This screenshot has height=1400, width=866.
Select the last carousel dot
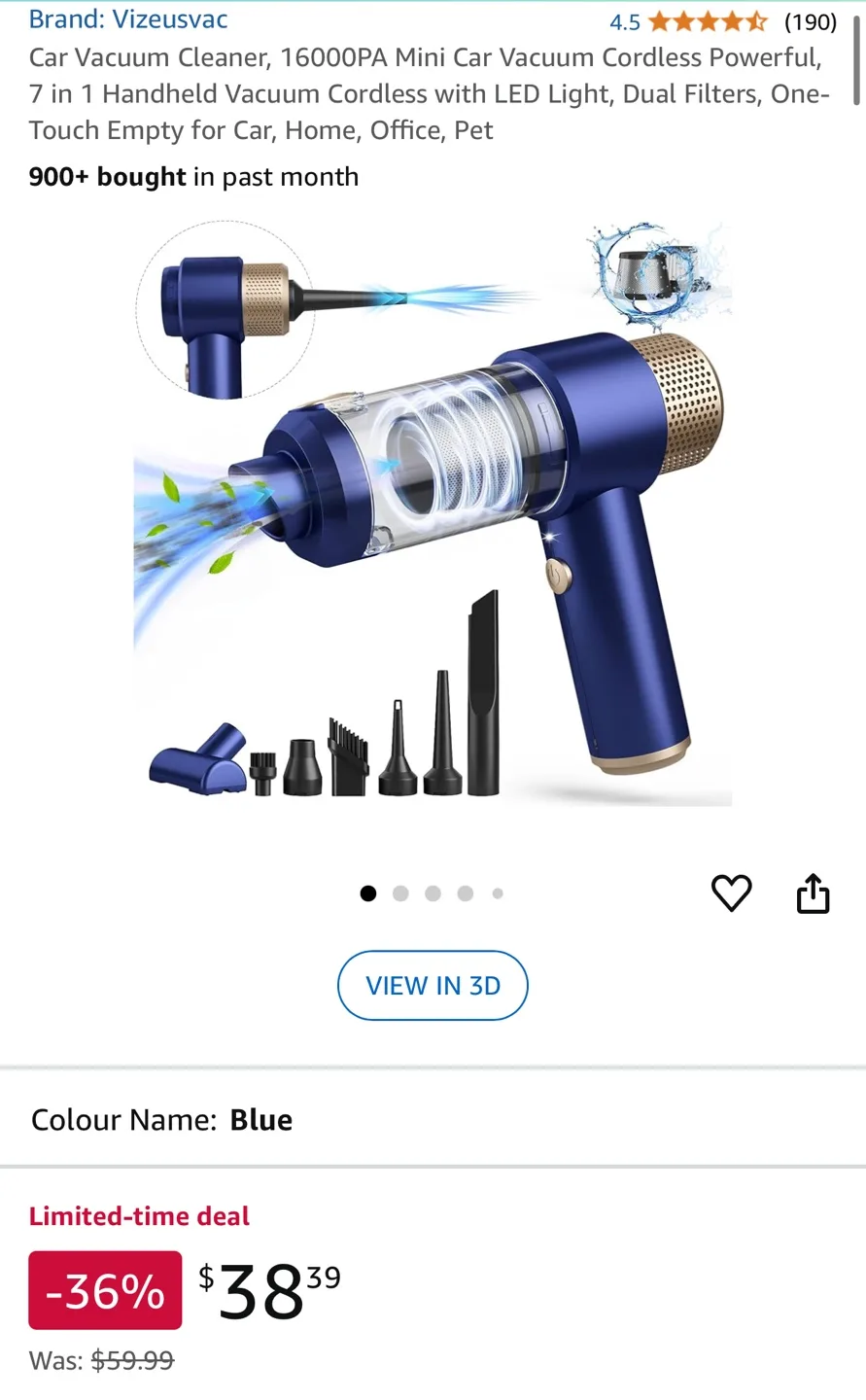(x=498, y=892)
